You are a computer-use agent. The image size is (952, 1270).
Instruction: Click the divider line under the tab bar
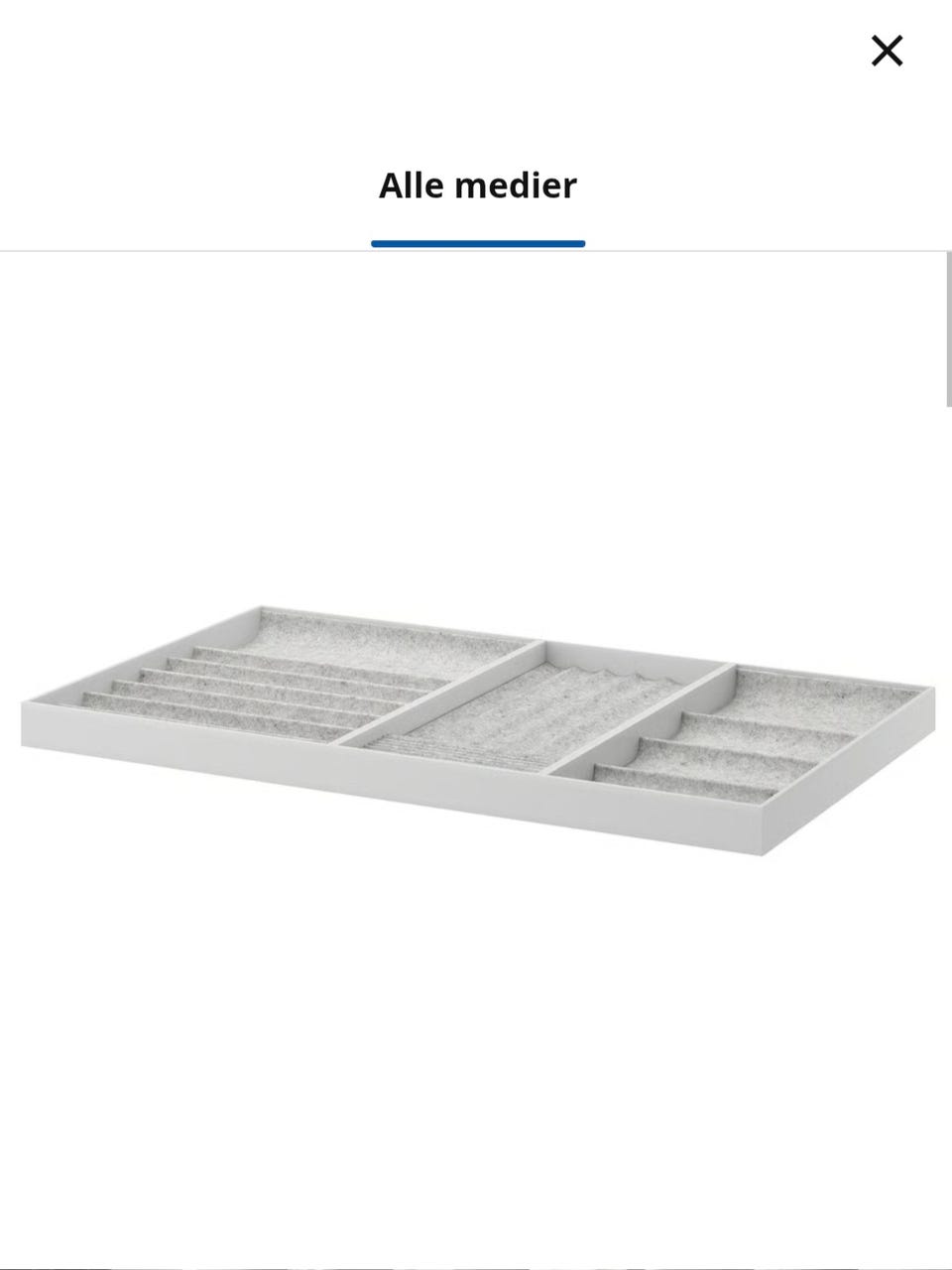[476, 251]
